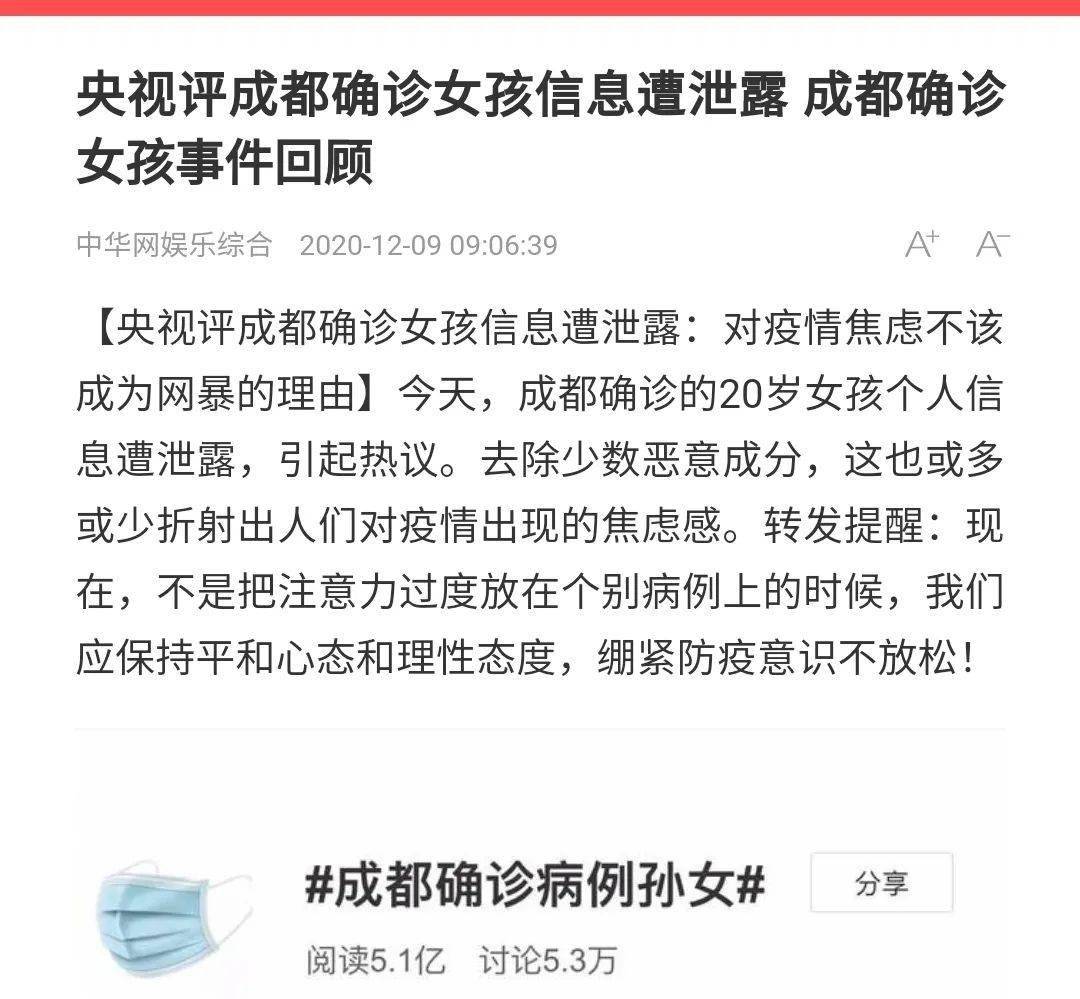Viewport: 1080px width, 999px height.
Task: Decrease the article font size with A-
Action: (992, 243)
